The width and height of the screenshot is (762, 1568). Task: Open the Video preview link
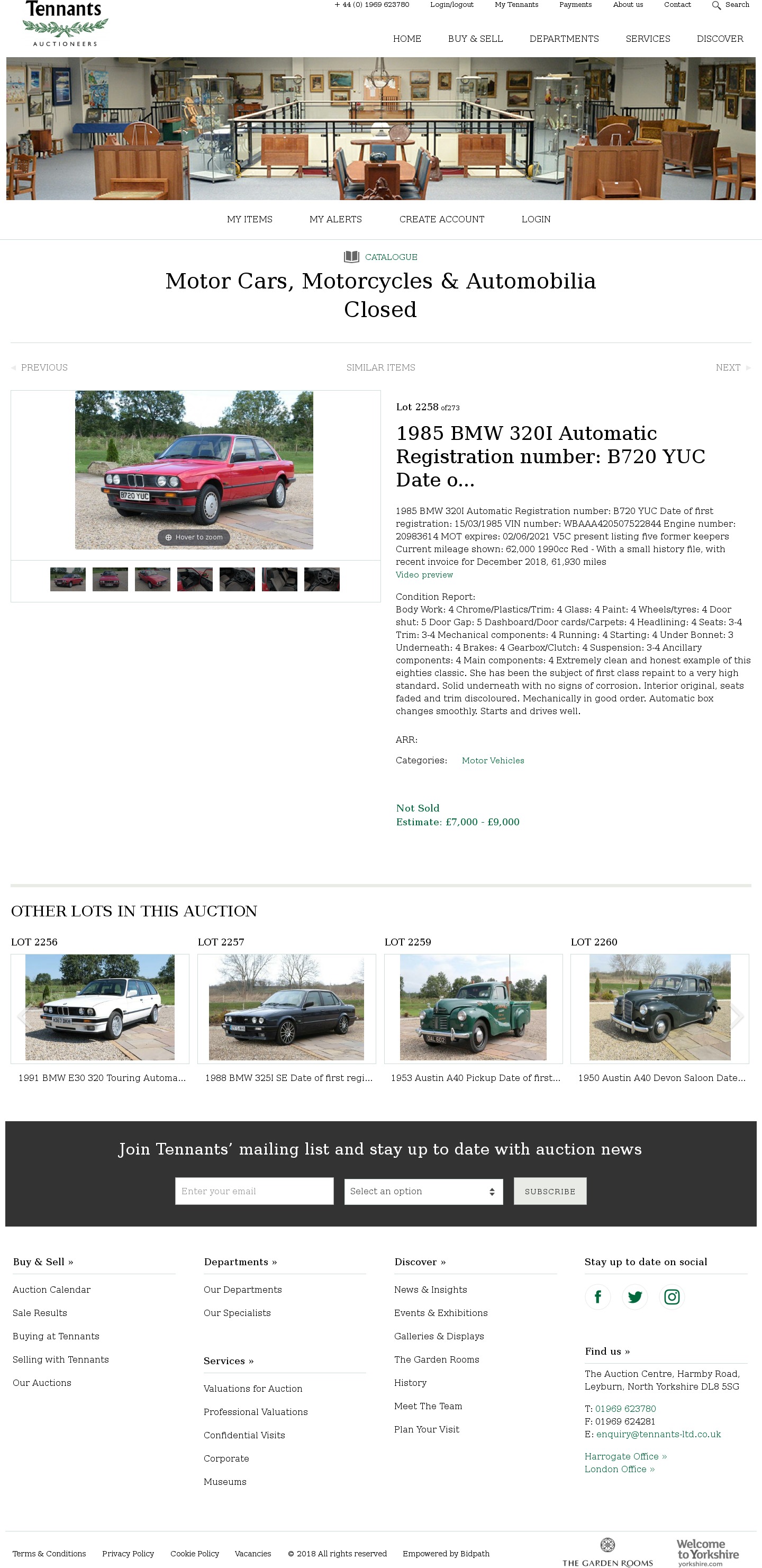pos(424,574)
